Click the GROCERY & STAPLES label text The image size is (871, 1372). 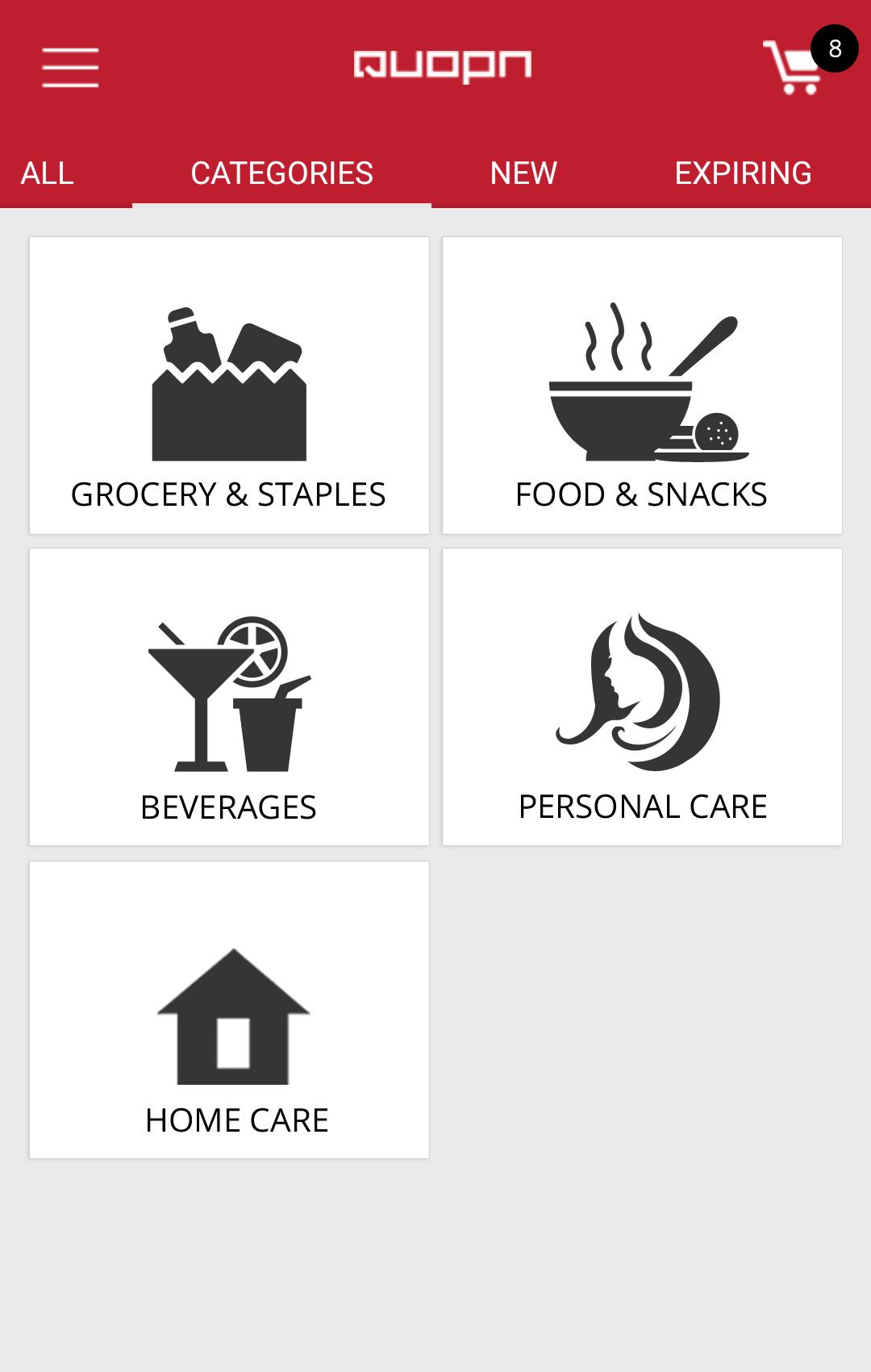(x=229, y=495)
